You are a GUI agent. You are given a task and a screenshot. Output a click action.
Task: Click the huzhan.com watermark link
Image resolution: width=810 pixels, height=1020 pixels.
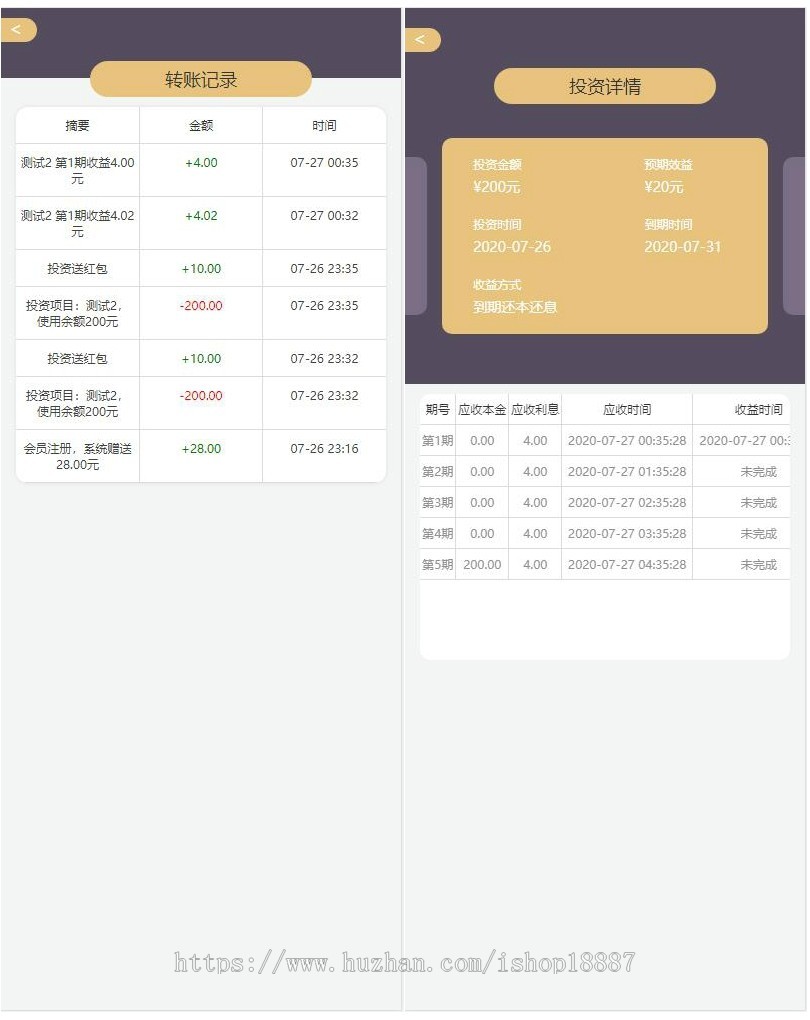pyautogui.click(x=405, y=964)
